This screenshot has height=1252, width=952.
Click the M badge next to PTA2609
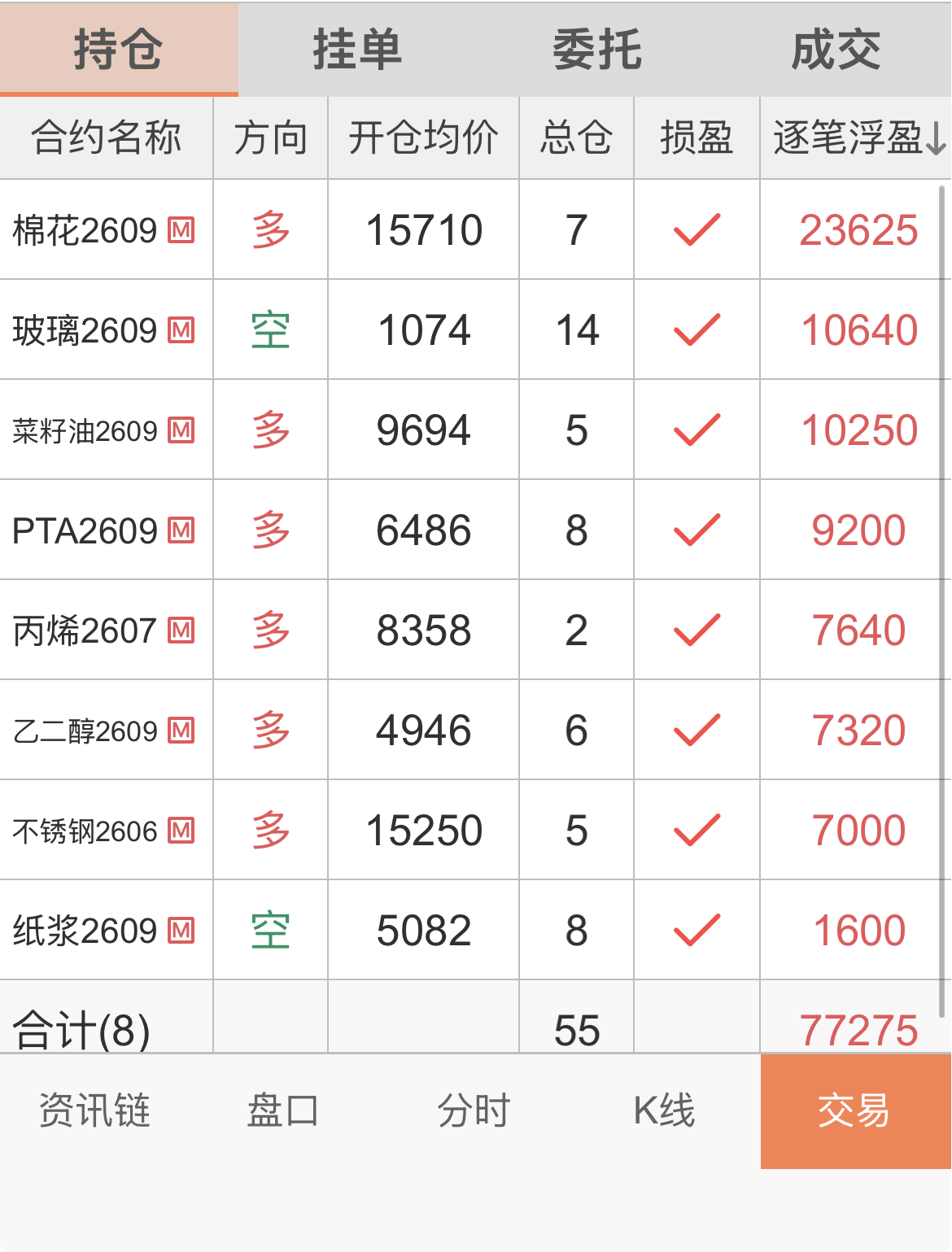coord(181,531)
